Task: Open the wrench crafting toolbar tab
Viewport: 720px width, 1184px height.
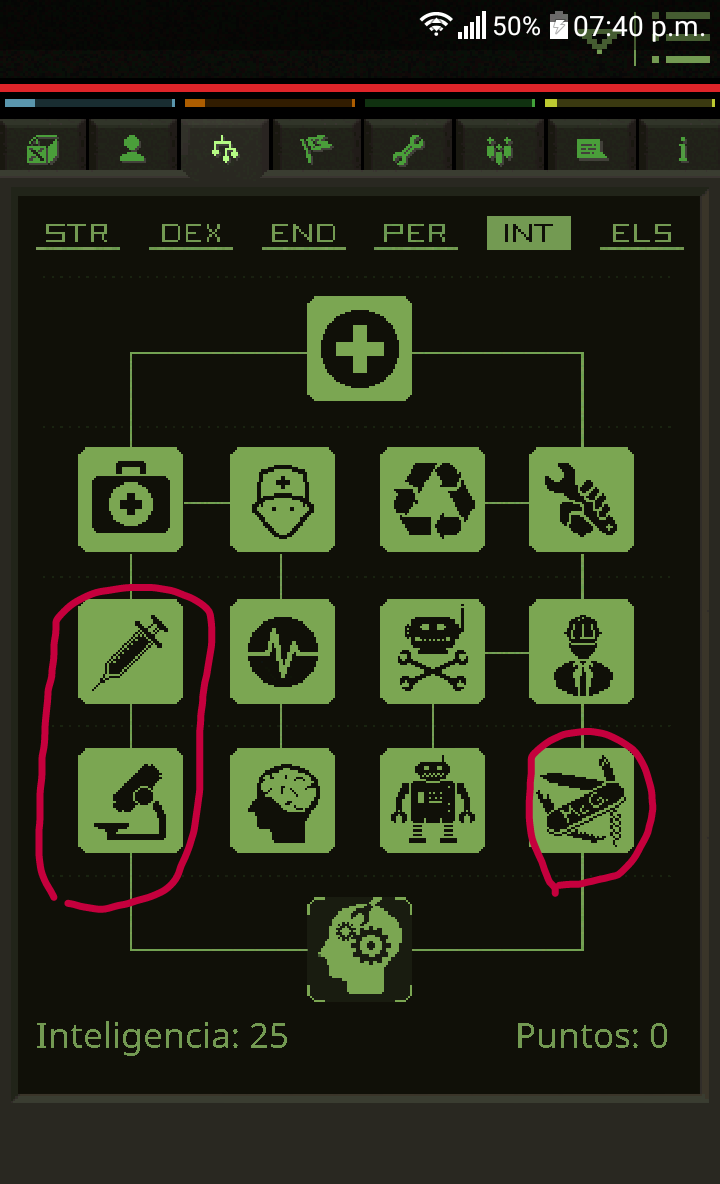Action: (408, 150)
